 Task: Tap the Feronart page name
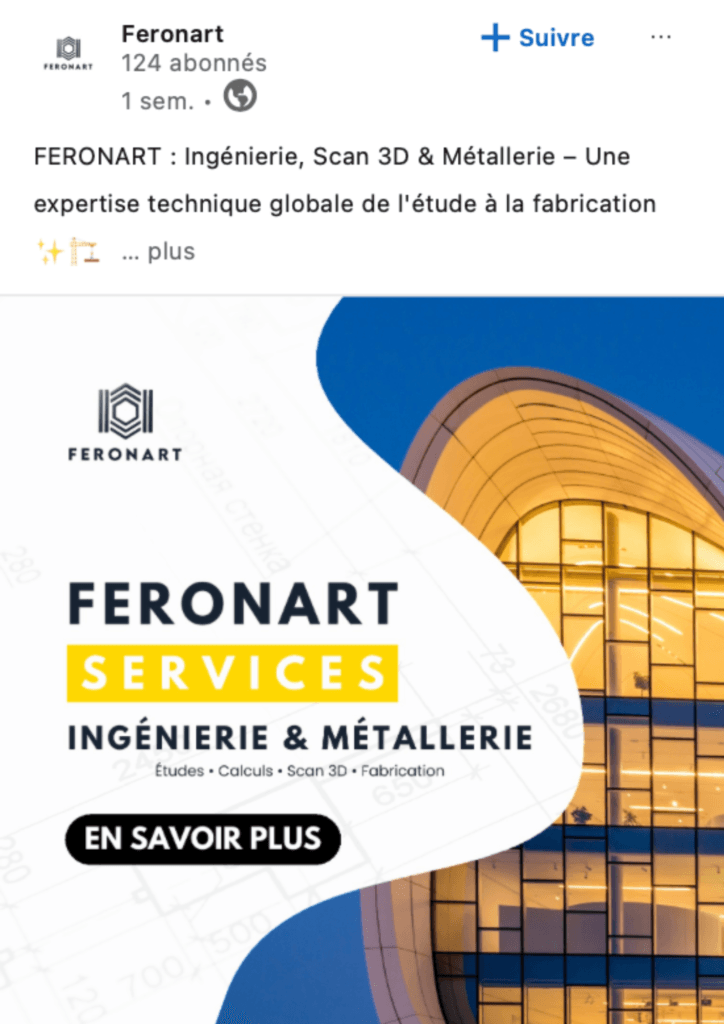172,33
